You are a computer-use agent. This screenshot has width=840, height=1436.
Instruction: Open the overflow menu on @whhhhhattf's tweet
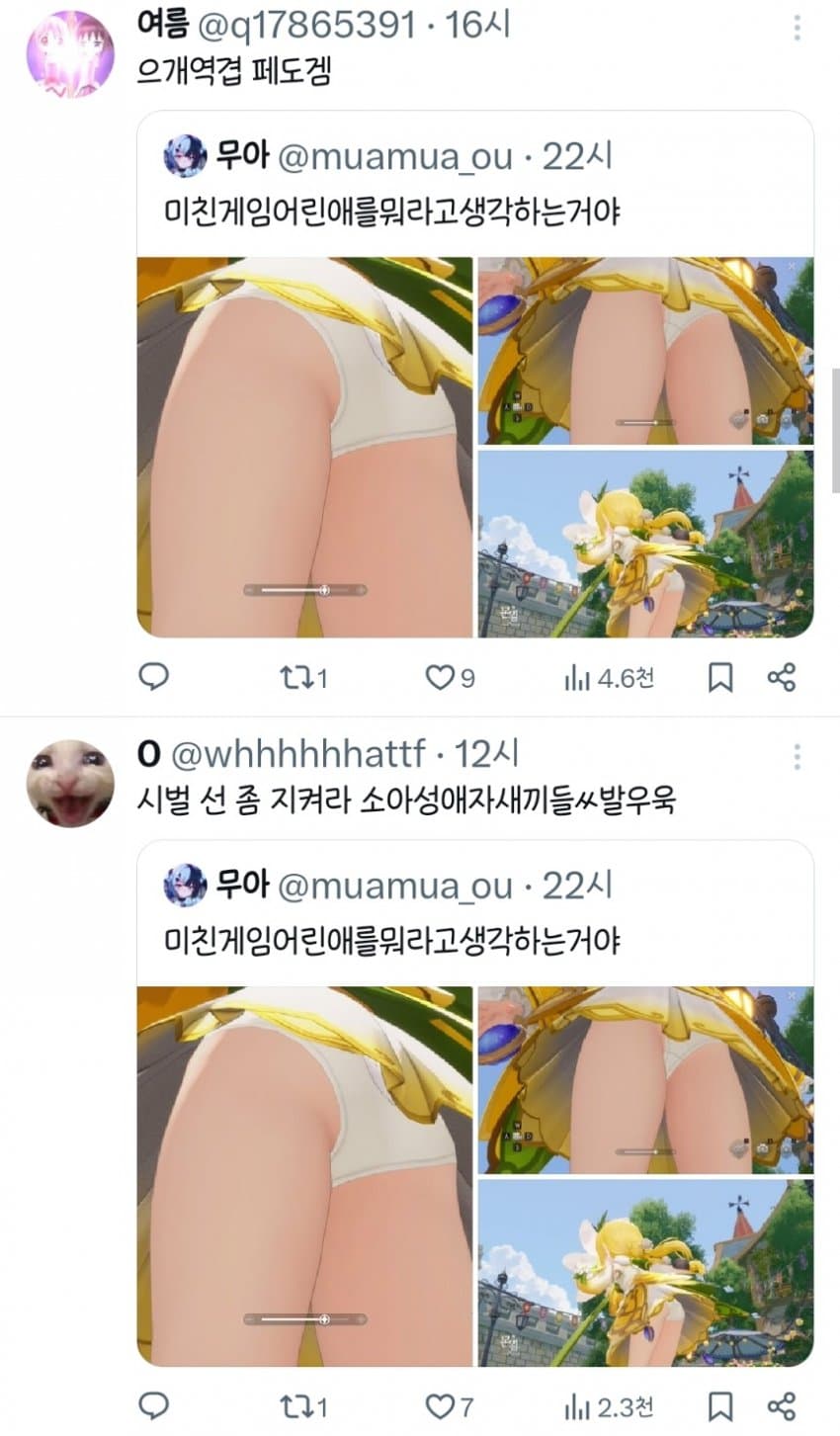[x=798, y=758]
